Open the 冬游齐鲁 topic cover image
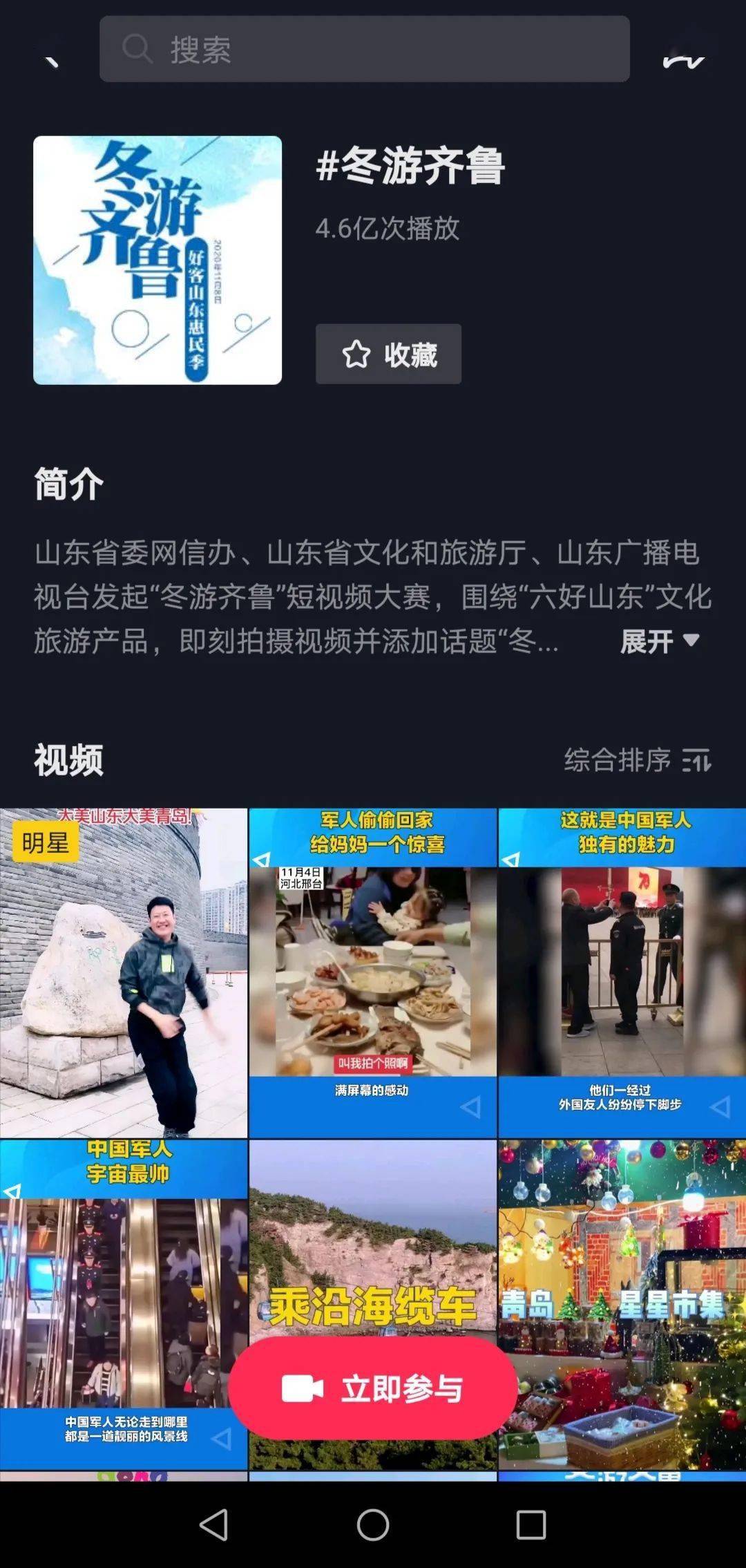 click(157, 260)
